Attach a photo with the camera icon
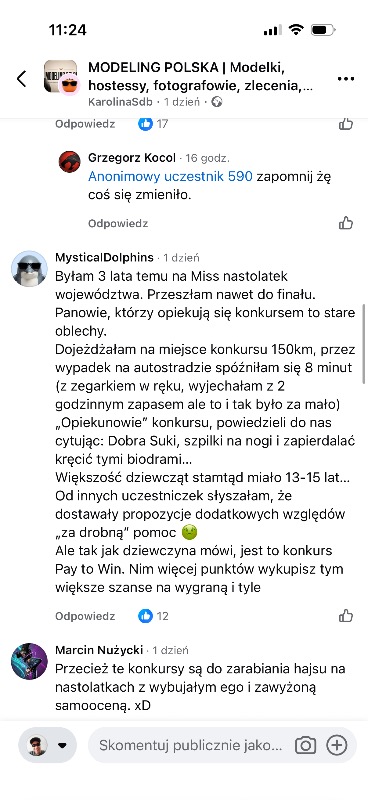368x800 pixels. (x=305, y=745)
